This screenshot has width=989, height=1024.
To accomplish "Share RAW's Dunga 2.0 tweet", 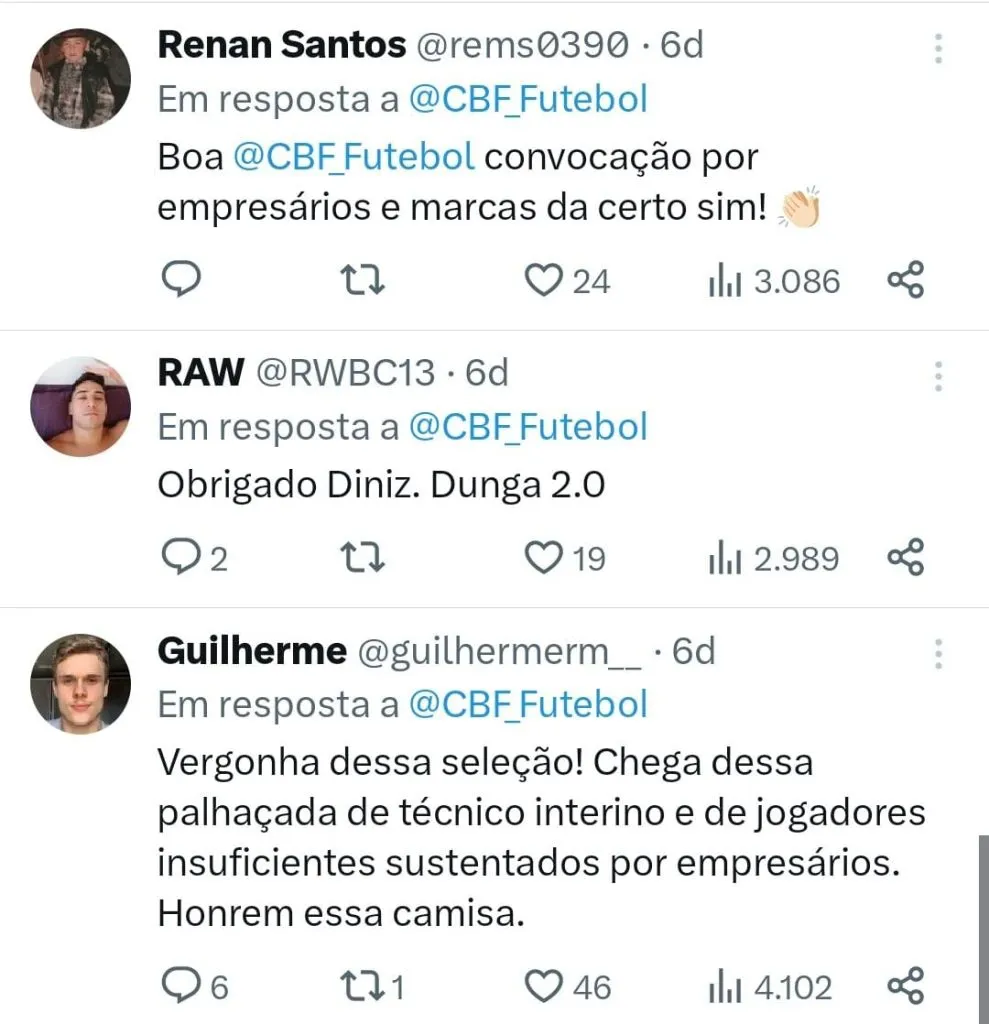I will (906, 557).
